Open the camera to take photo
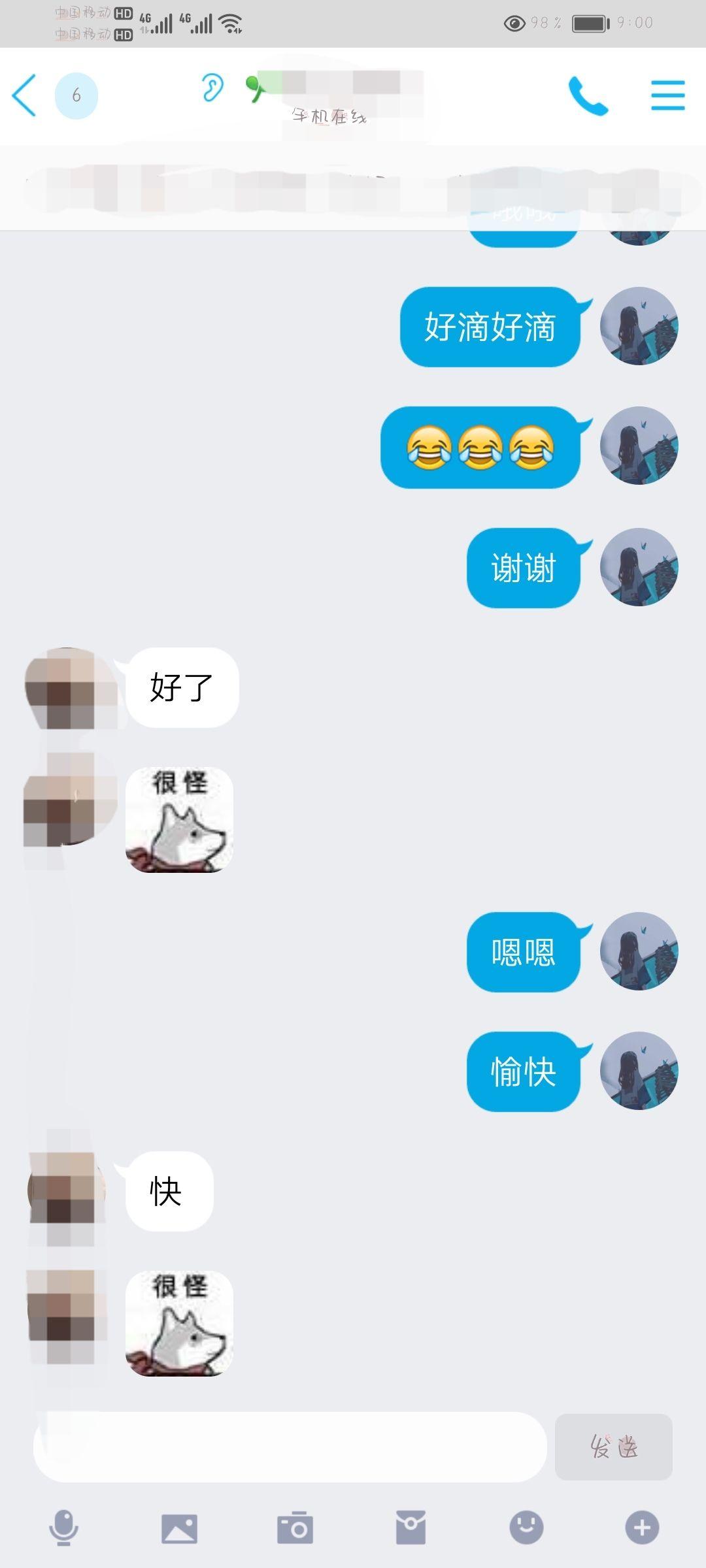The image size is (706, 1568). point(295,1527)
